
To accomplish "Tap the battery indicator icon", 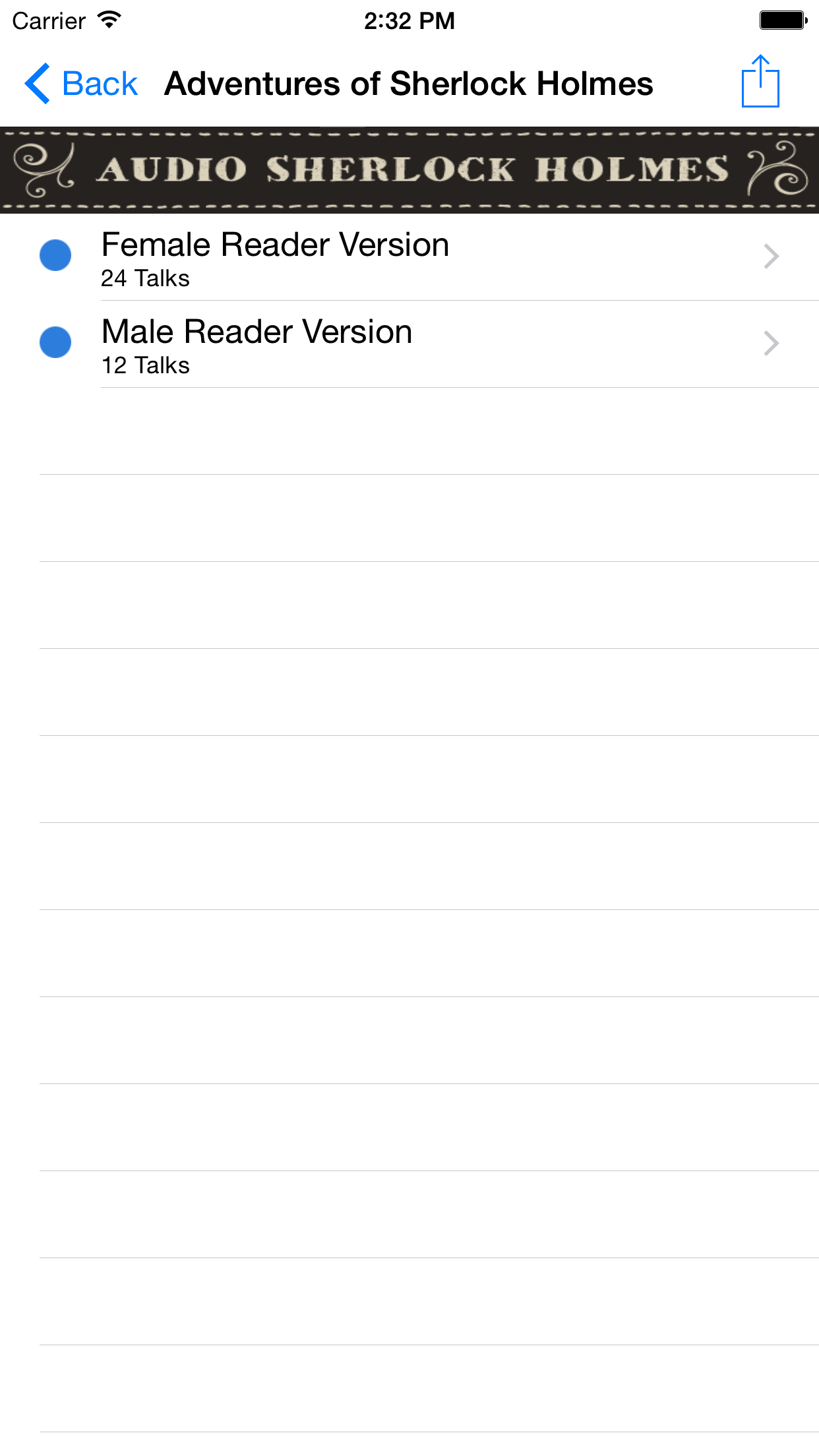I will point(781,20).
